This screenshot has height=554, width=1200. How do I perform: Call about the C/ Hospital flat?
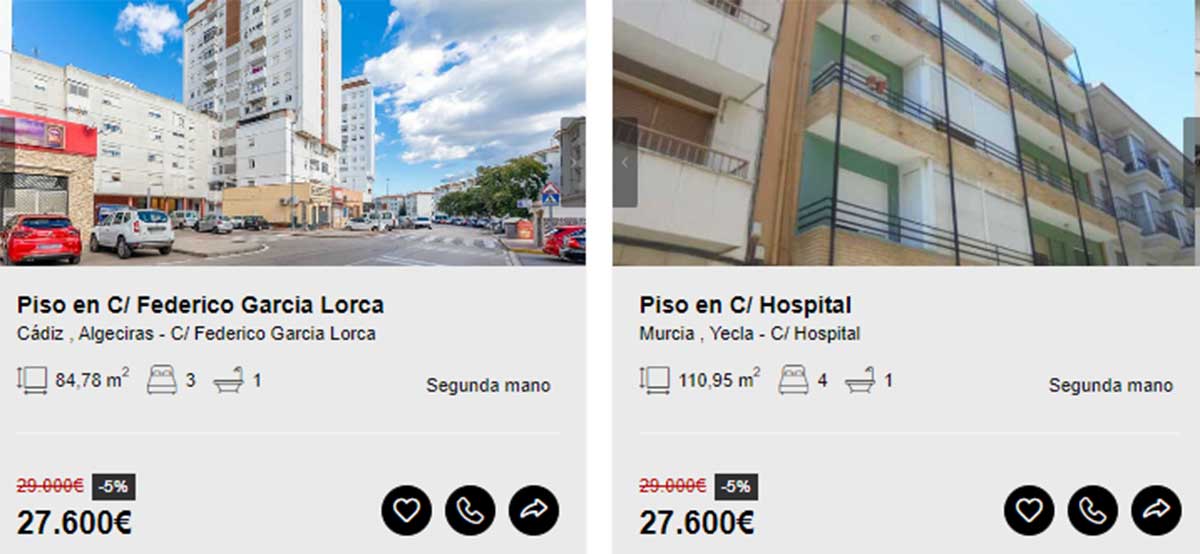(1093, 511)
